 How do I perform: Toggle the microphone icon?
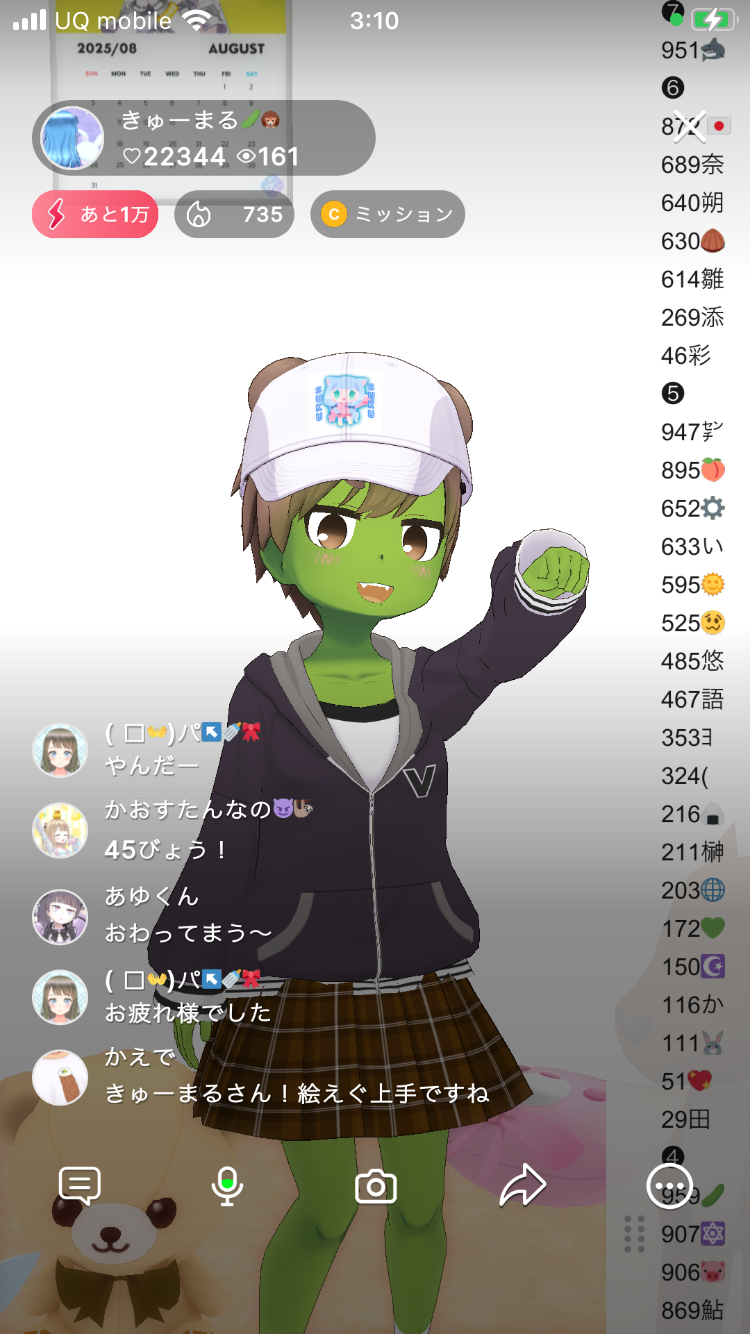(x=227, y=1186)
